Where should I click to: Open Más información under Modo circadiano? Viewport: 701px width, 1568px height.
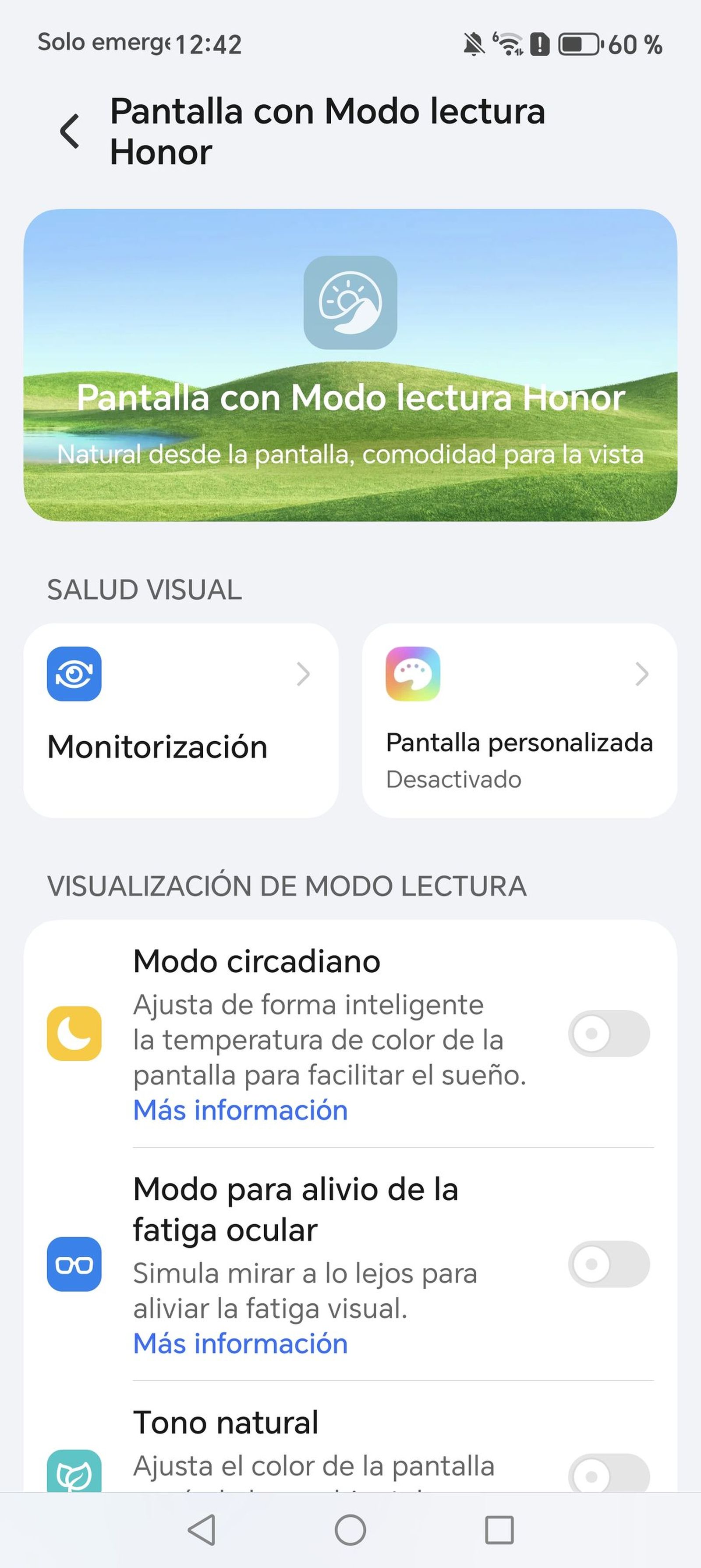(240, 1109)
